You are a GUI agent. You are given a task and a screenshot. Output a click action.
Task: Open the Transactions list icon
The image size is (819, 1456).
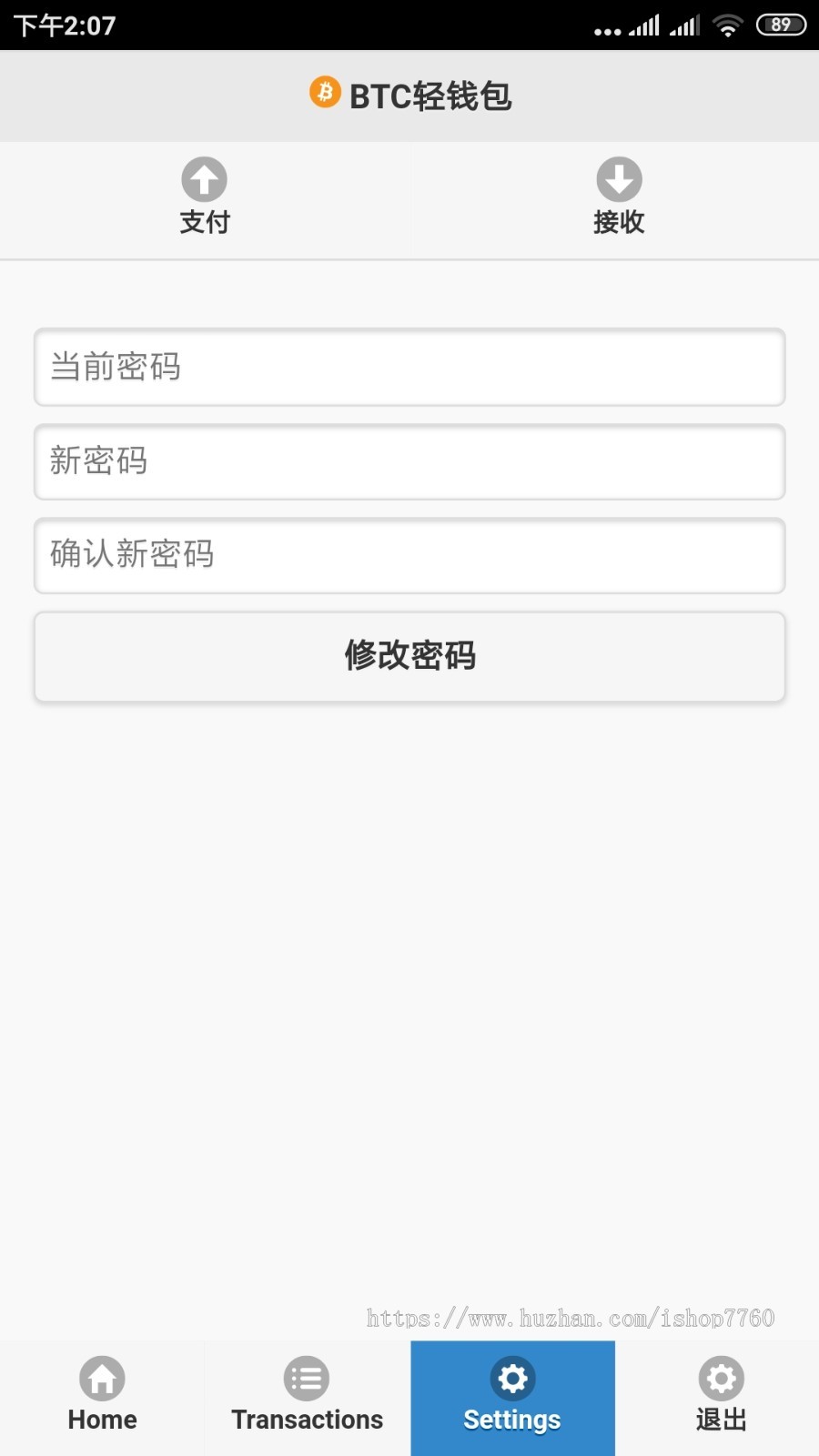306,1379
